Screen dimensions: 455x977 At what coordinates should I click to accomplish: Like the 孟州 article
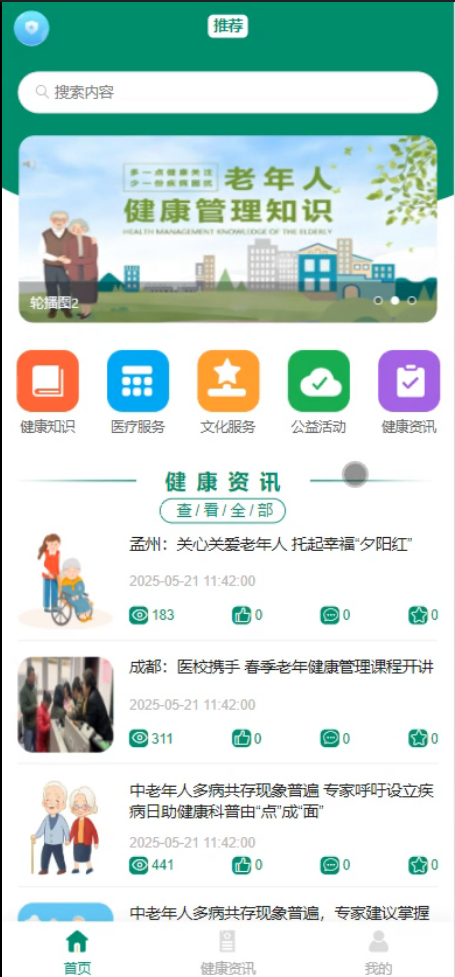tap(247, 615)
